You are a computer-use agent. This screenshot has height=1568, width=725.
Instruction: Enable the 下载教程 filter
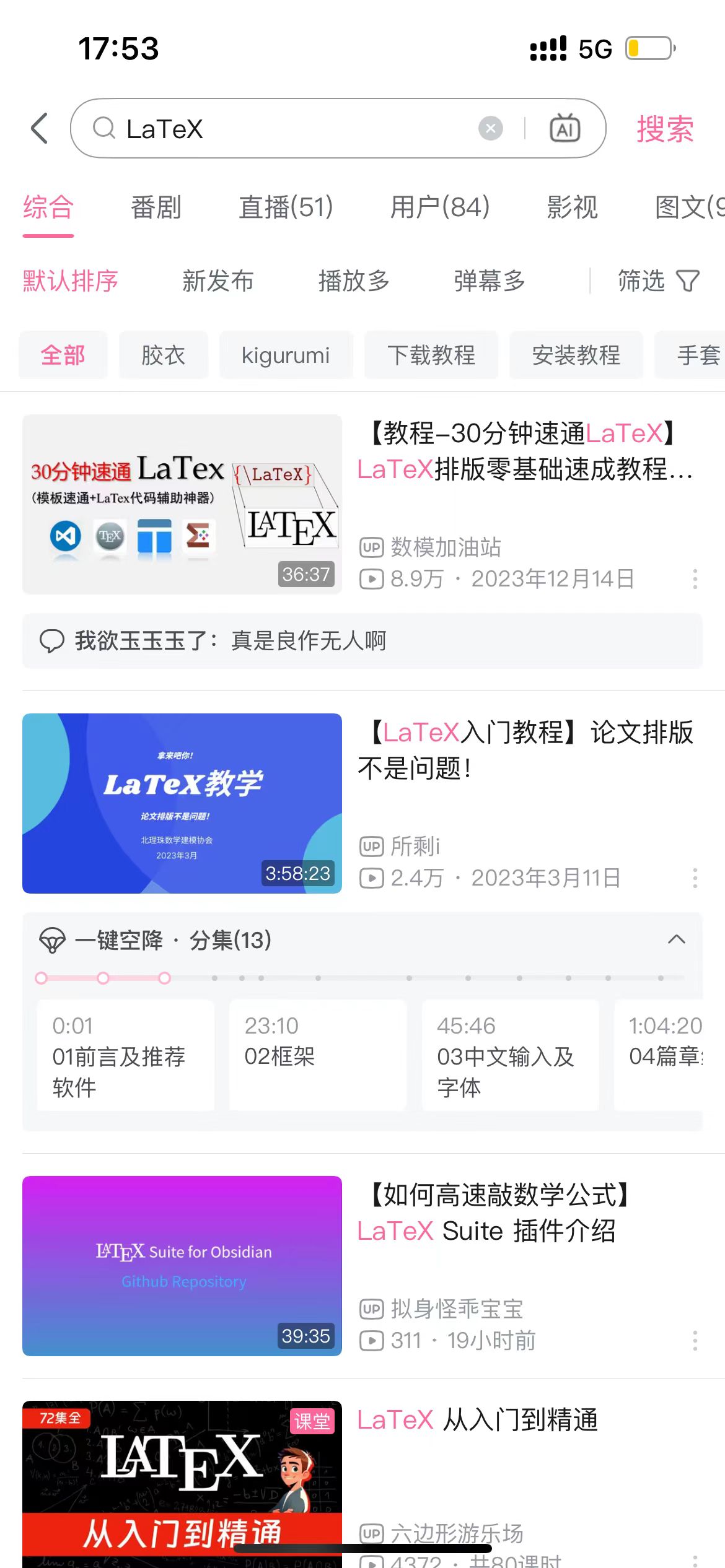(x=431, y=355)
